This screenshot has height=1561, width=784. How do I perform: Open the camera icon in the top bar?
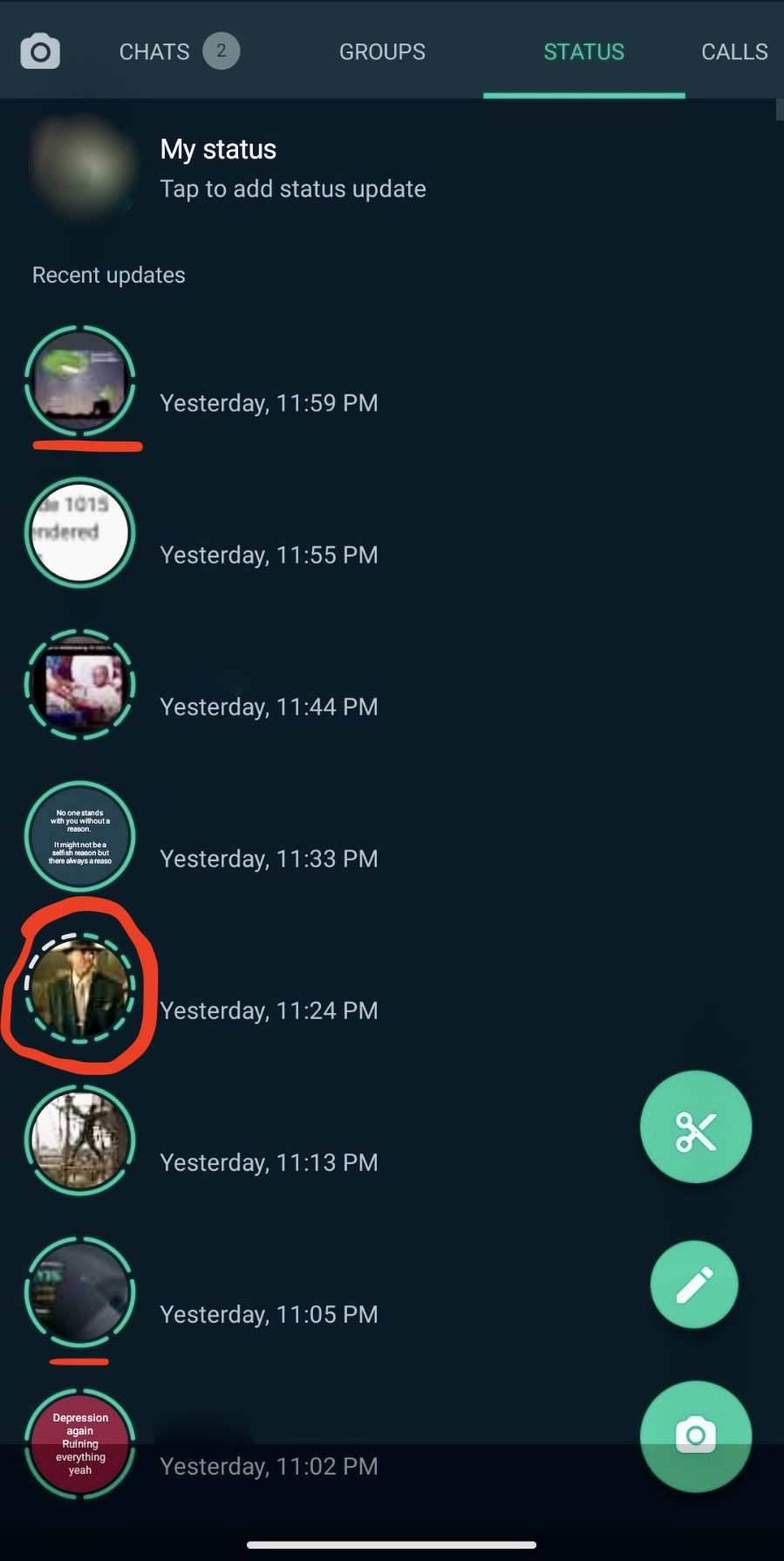(x=40, y=51)
